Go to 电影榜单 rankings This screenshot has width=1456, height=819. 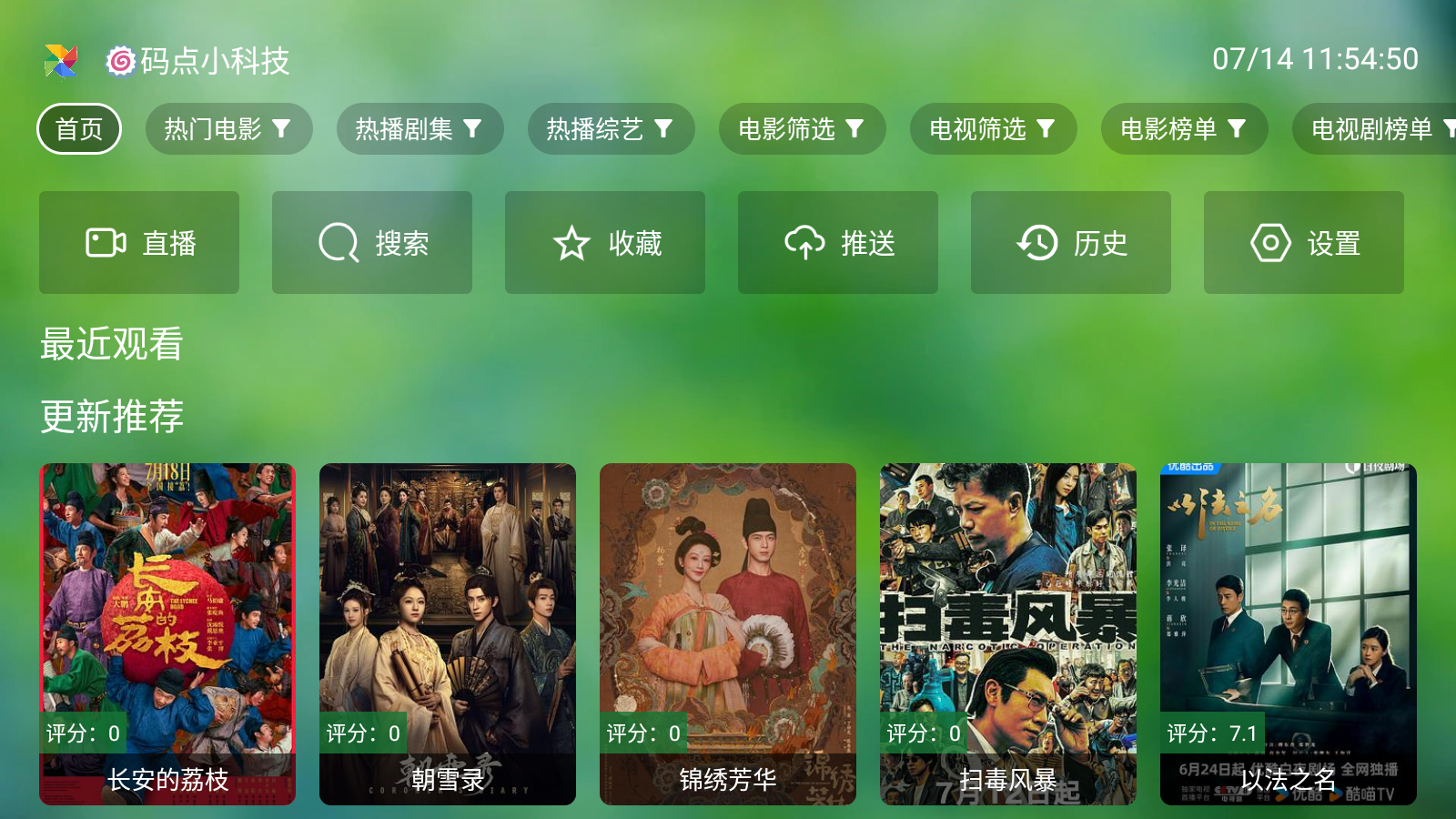[1184, 129]
